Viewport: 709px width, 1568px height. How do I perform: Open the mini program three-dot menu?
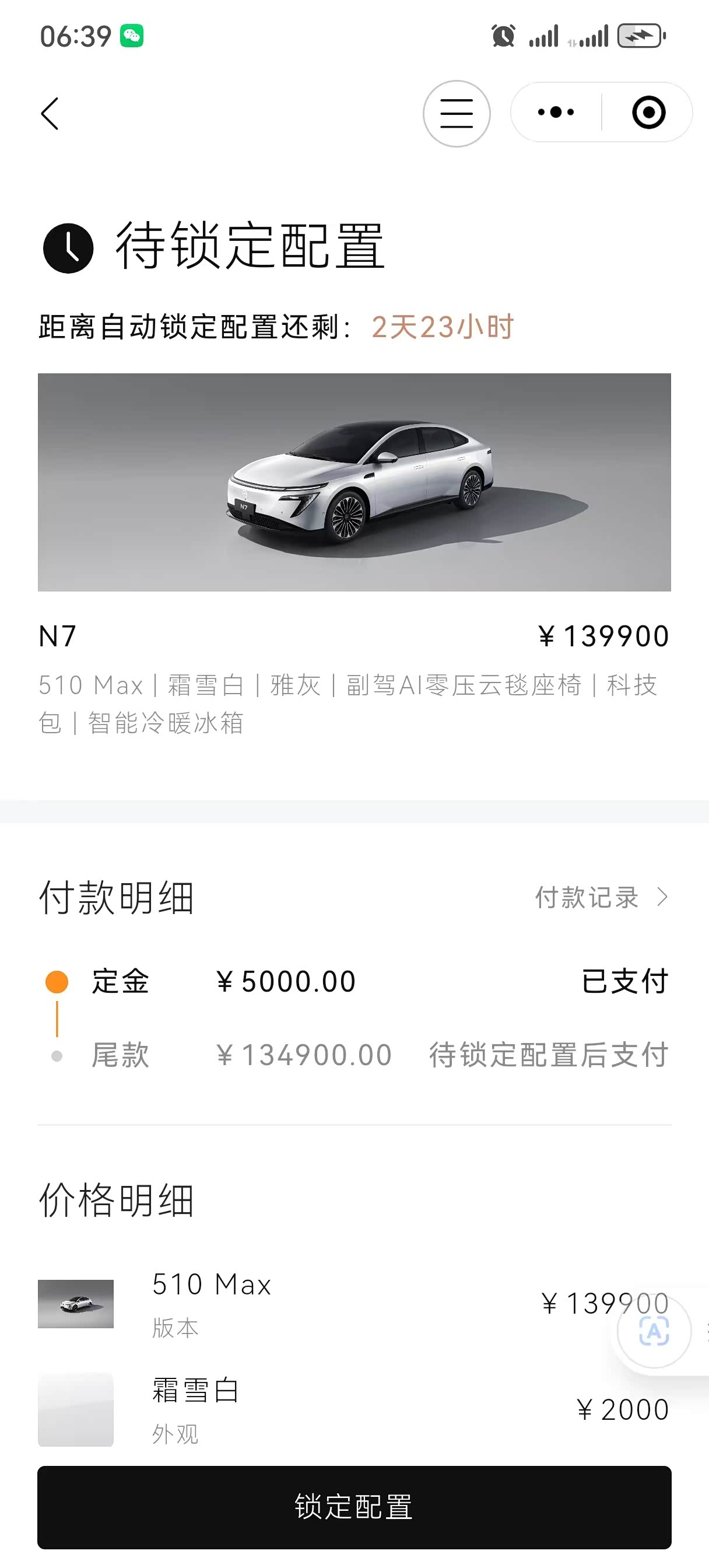(556, 113)
